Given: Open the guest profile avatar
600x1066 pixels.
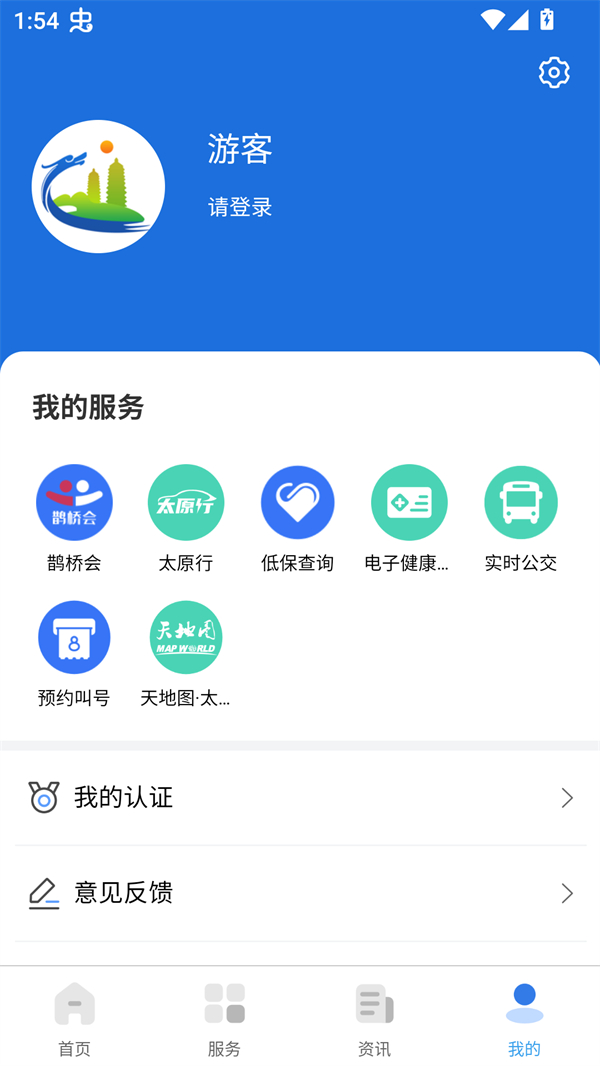Looking at the screenshot, I should coord(98,186).
